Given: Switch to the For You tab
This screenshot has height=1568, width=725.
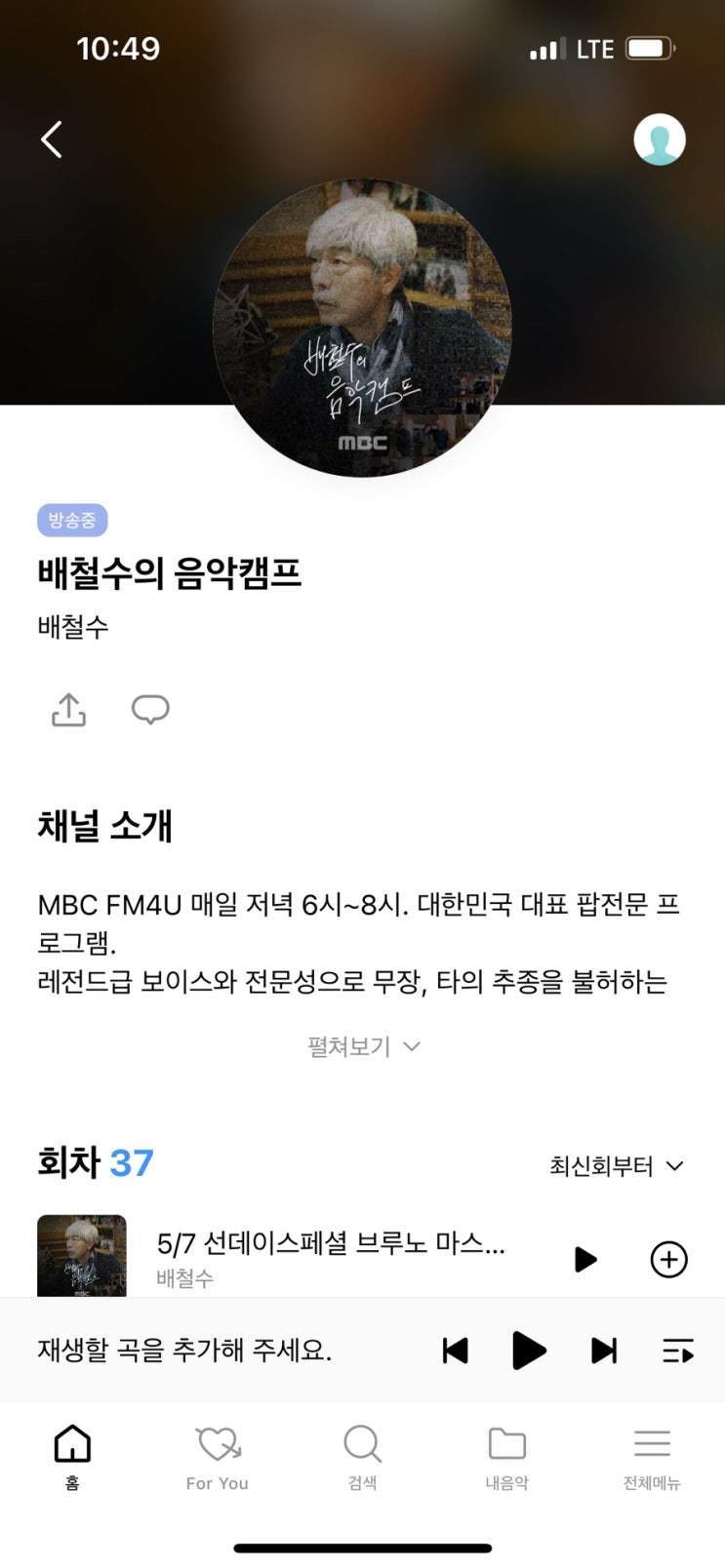Looking at the screenshot, I should pyautogui.click(x=218, y=1457).
